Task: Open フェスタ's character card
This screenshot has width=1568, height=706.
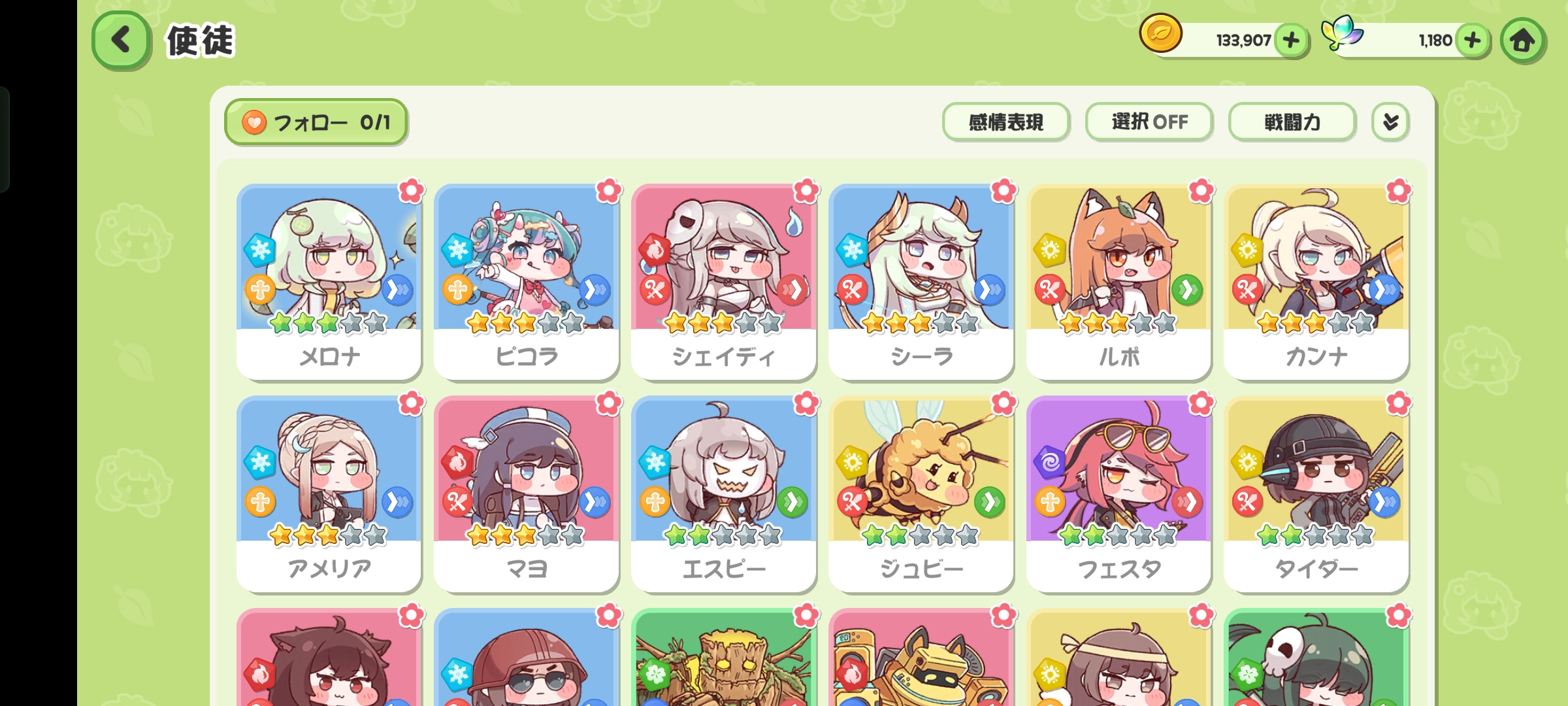Action: [x=1119, y=494]
